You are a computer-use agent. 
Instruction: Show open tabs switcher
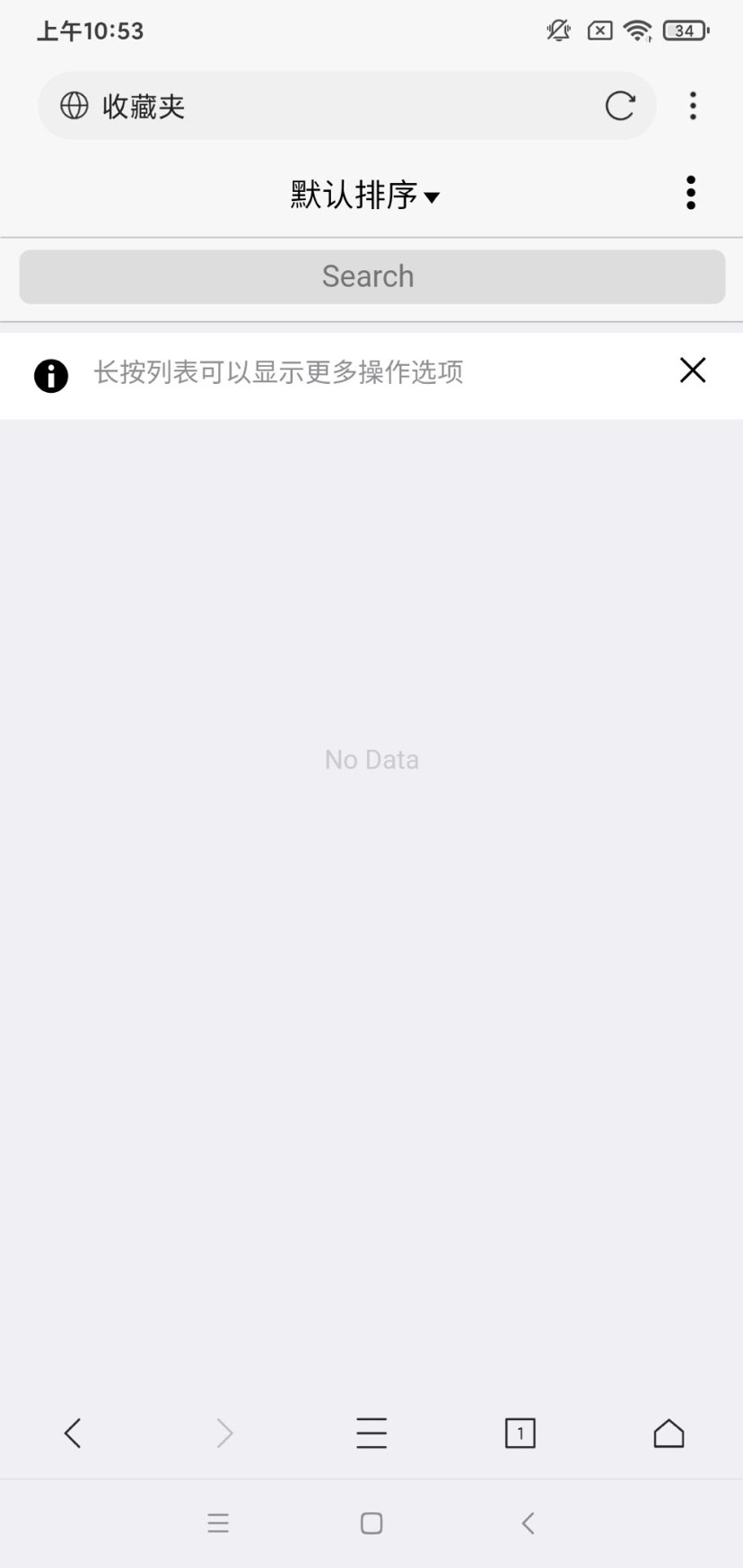point(520,1433)
